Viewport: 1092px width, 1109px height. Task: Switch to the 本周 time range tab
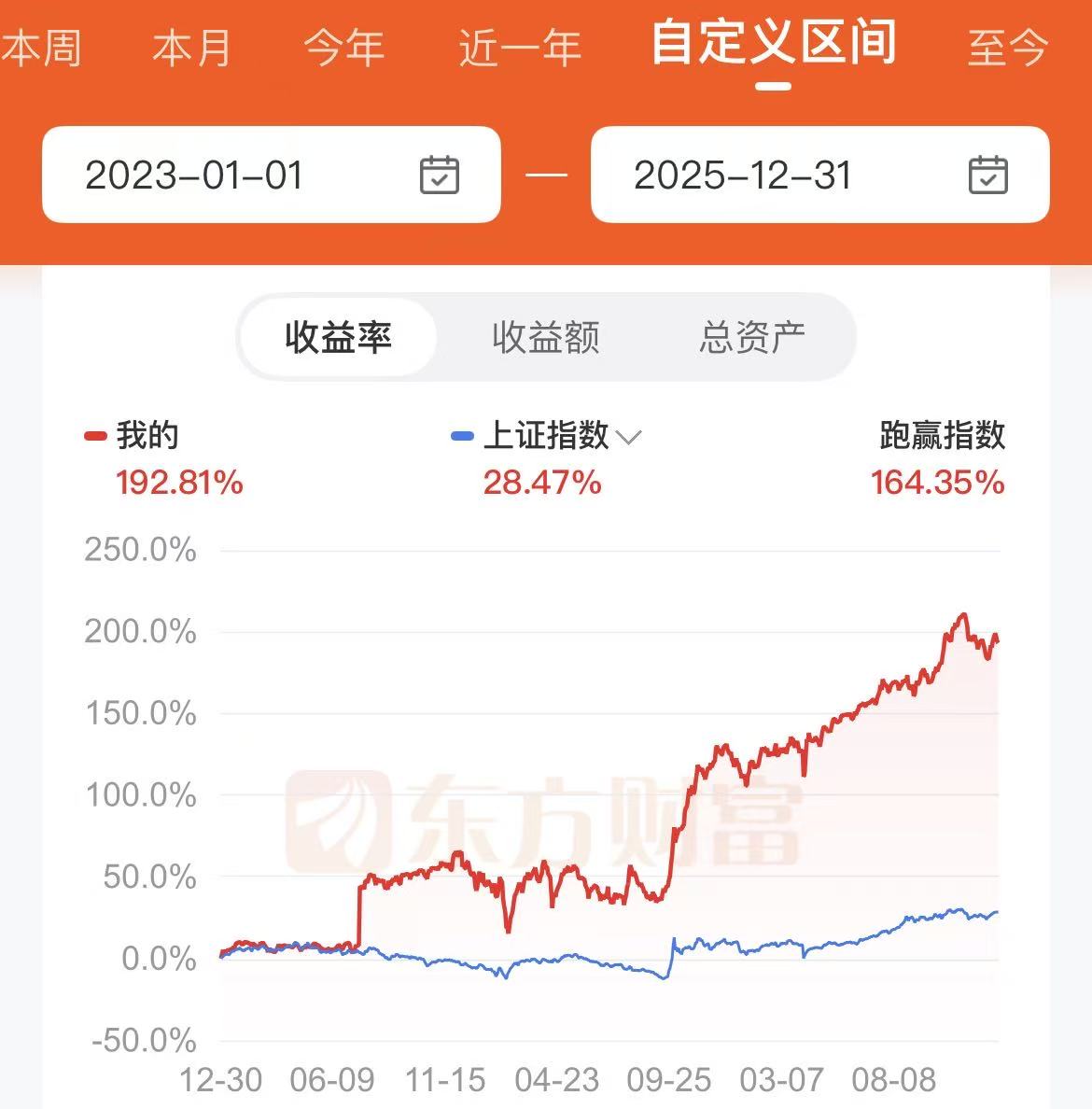tap(41, 48)
